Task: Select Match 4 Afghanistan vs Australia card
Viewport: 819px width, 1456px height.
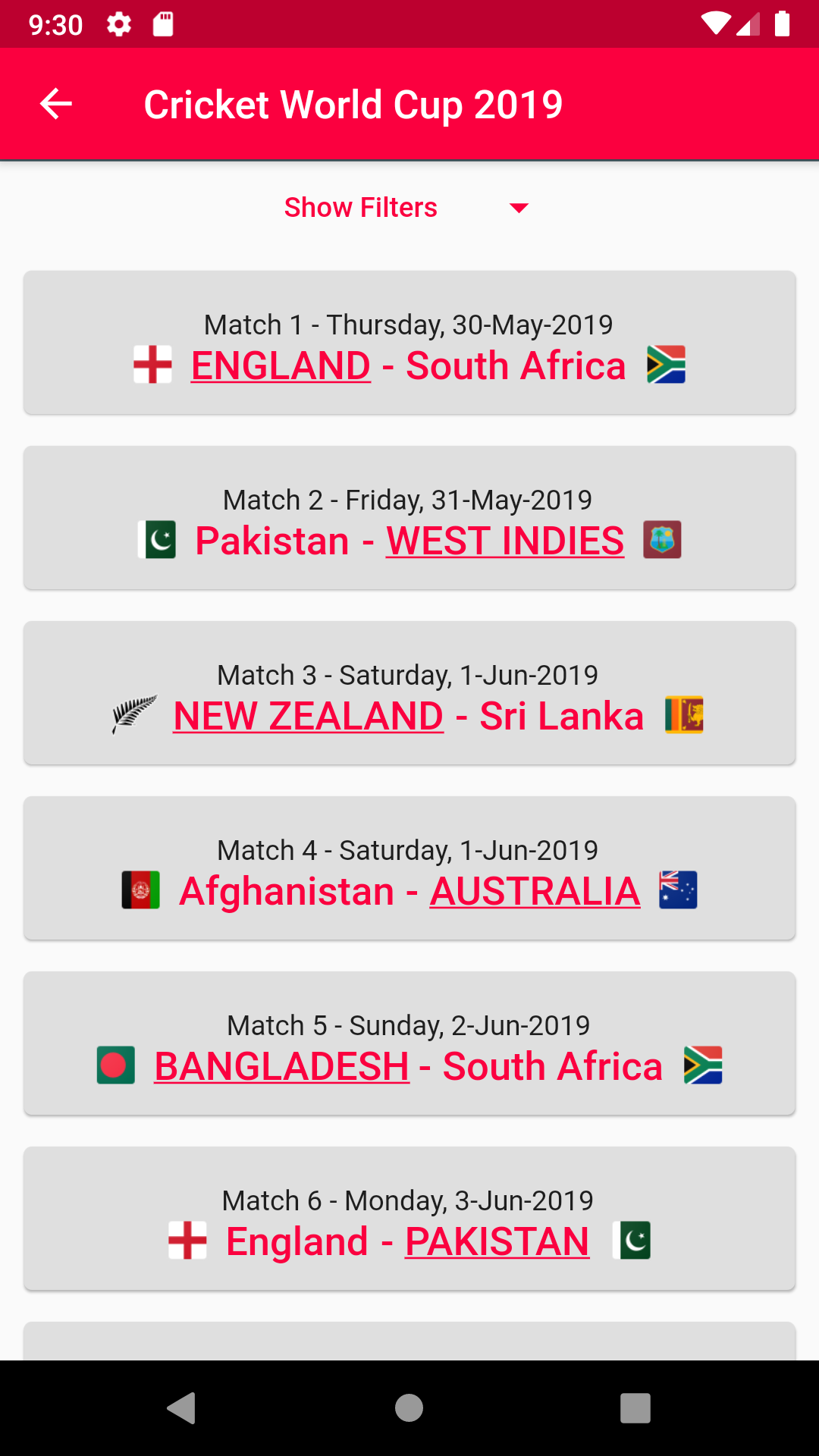Action: tap(409, 868)
